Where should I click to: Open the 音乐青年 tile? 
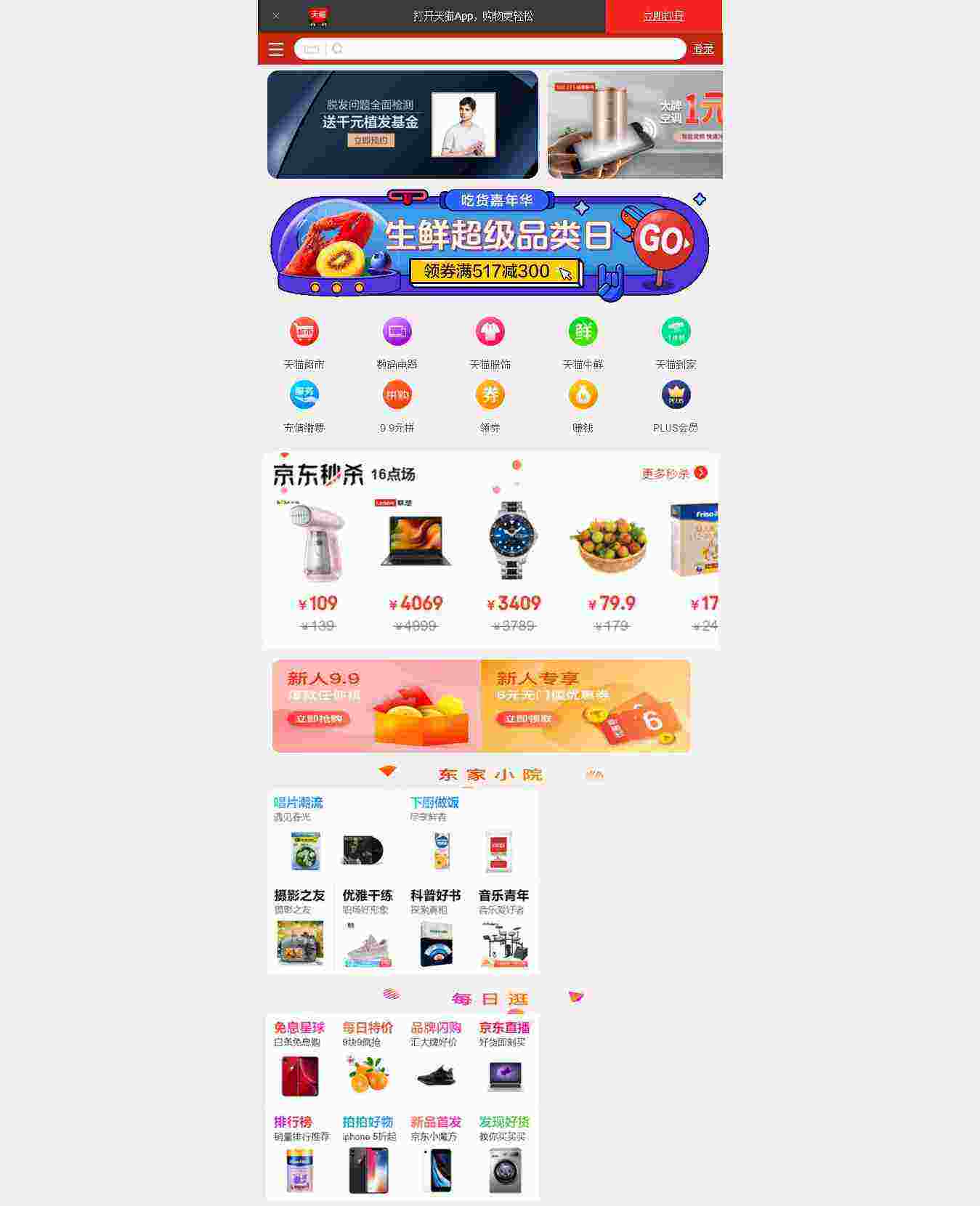(x=503, y=930)
